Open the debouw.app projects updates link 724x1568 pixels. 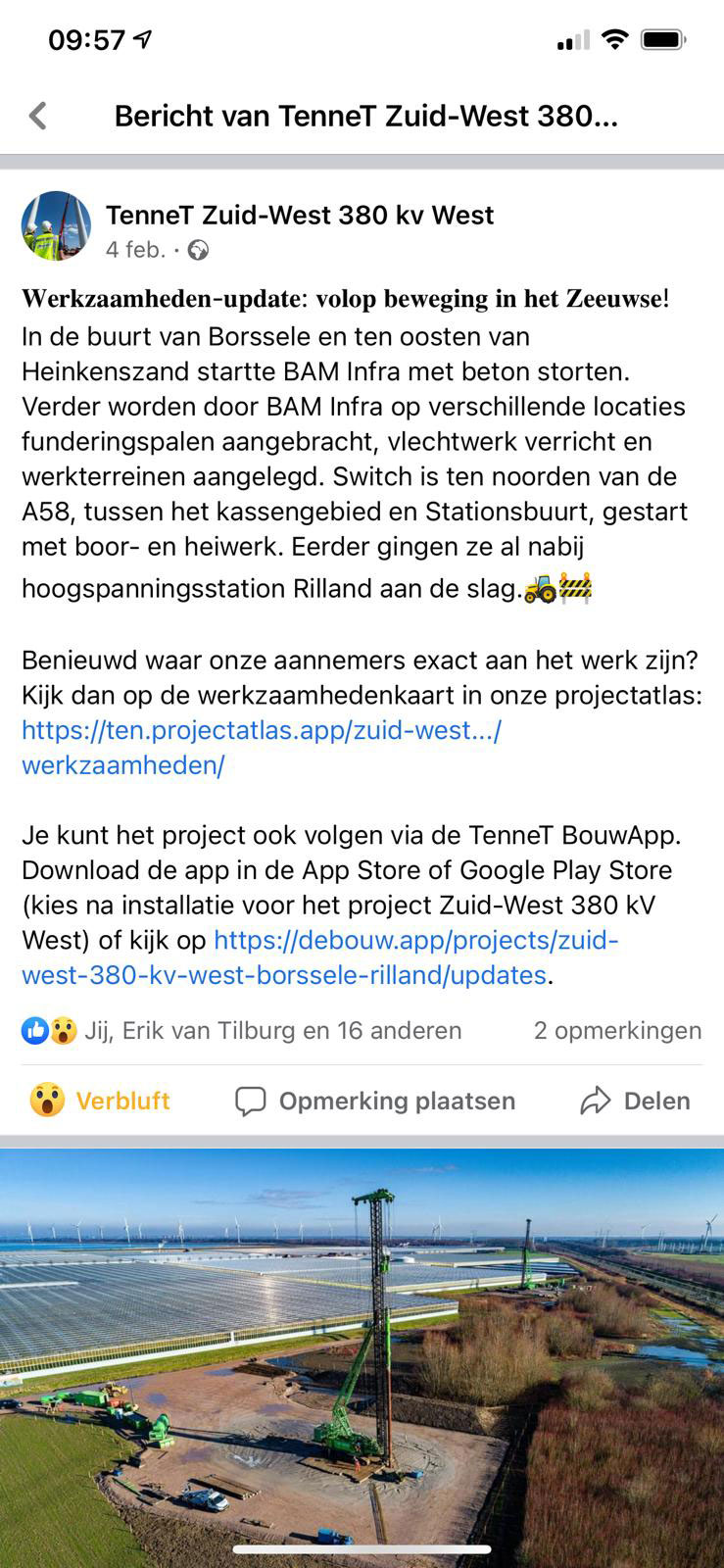click(320, 957)
